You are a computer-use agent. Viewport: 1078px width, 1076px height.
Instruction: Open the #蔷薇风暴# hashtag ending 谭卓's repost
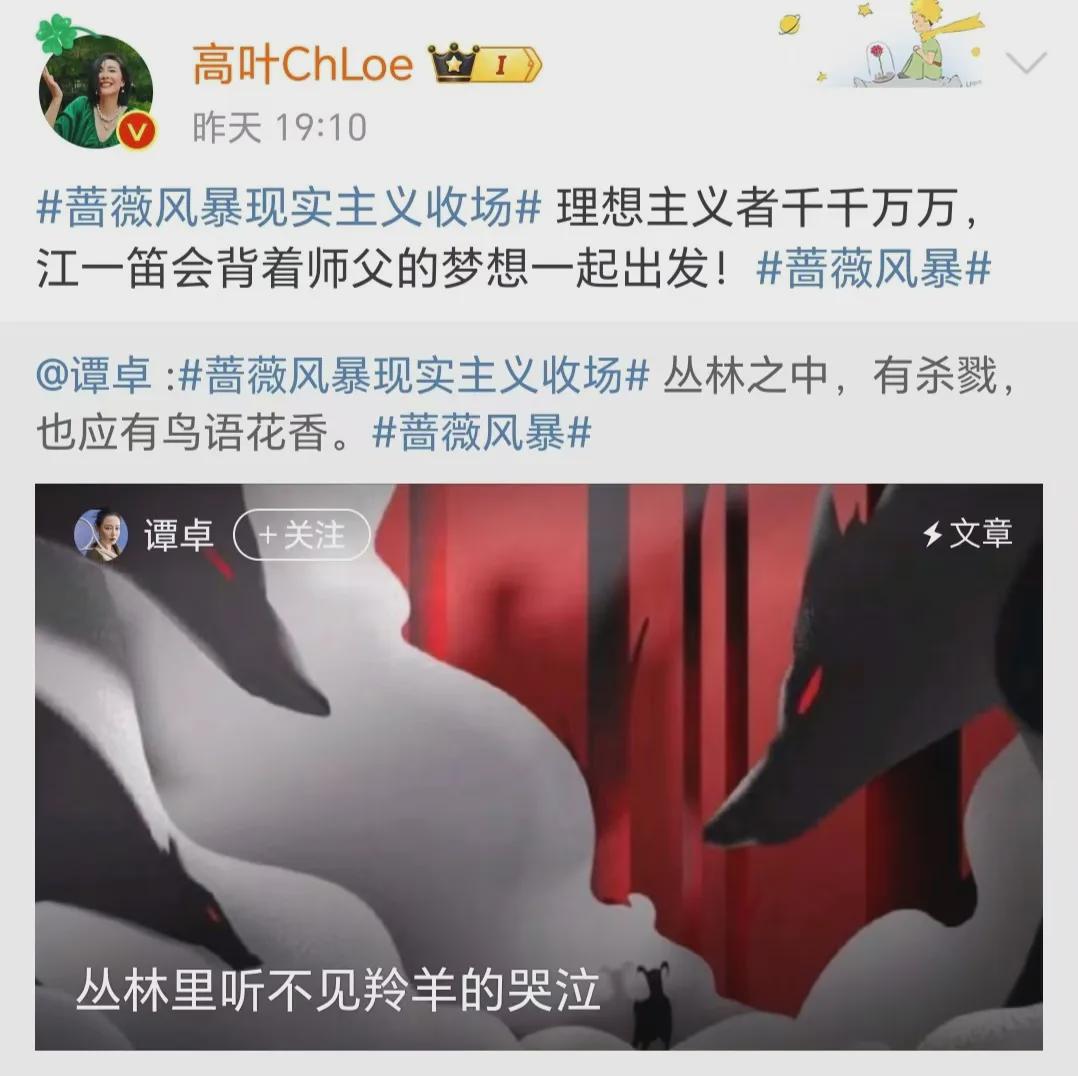[x=482, y=433]
